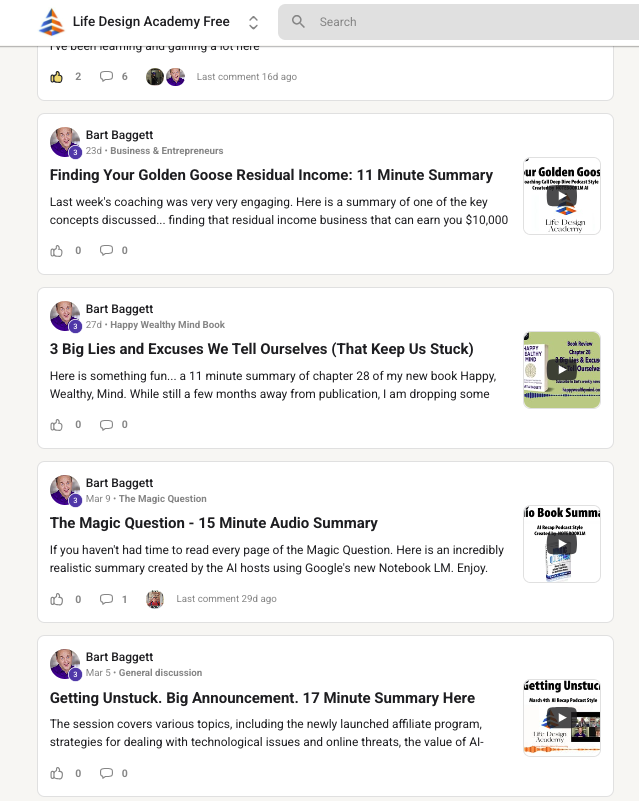
Task: Play the Getting Unstuck video thumbnail
Action: click(562, 718)
